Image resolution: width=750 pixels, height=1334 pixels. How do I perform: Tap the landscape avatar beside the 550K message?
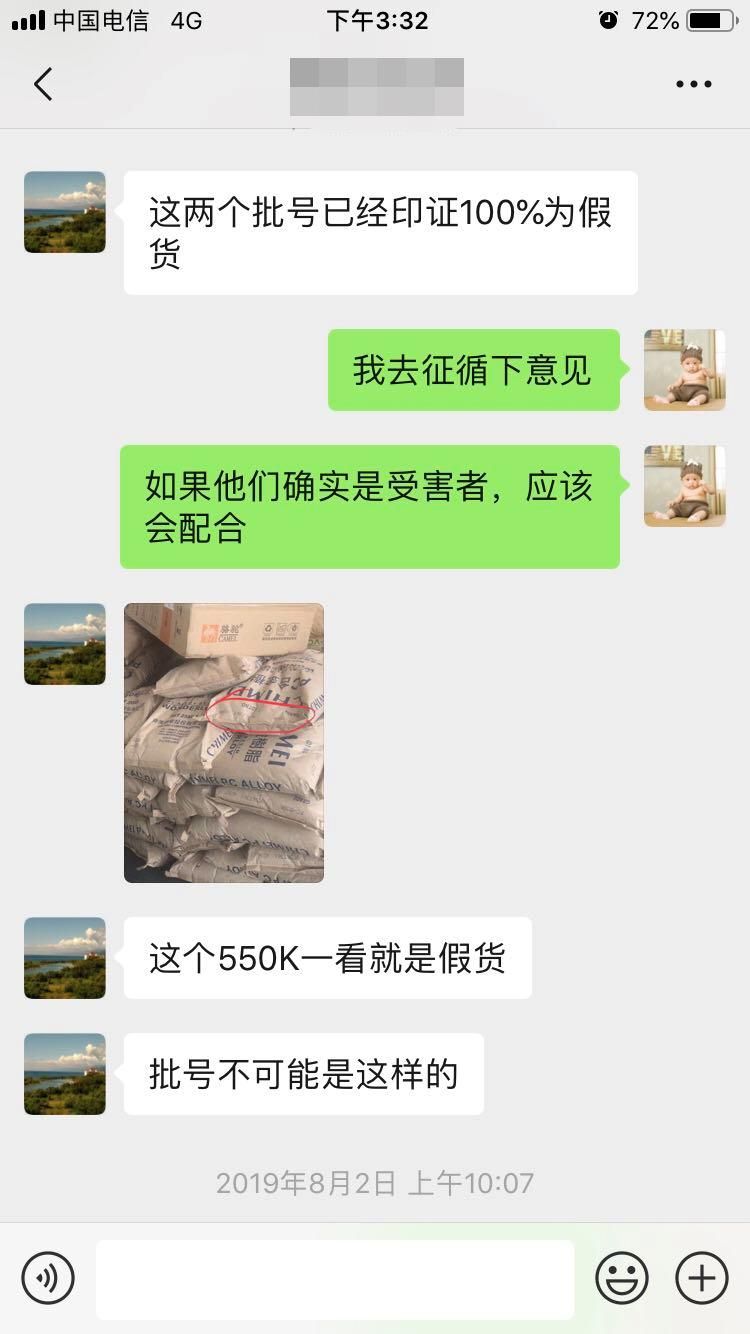point(65,958)
